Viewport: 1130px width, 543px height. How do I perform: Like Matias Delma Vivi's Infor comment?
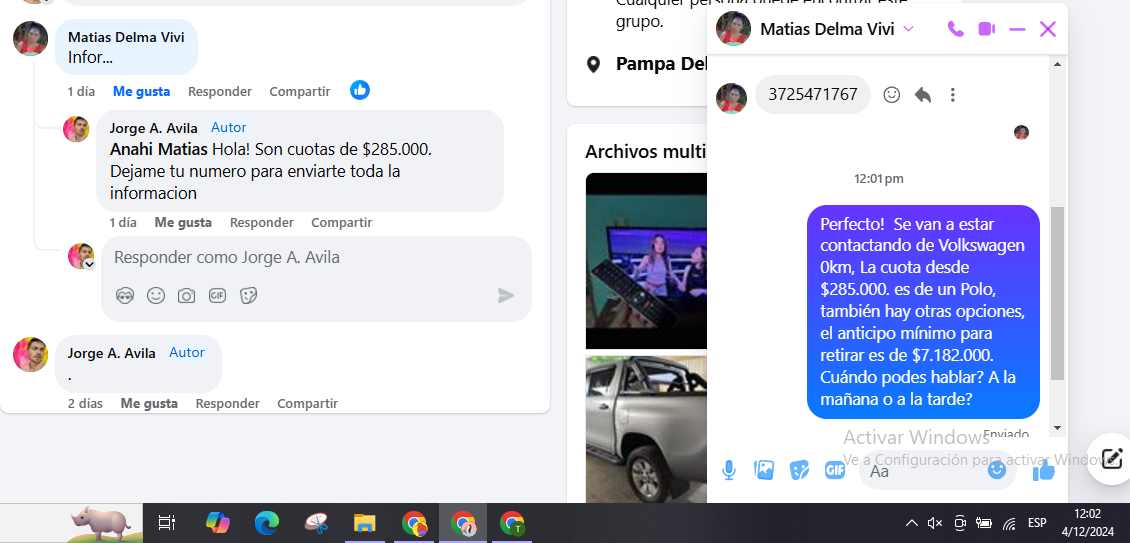pyautogui.click(x=141, y=91)
